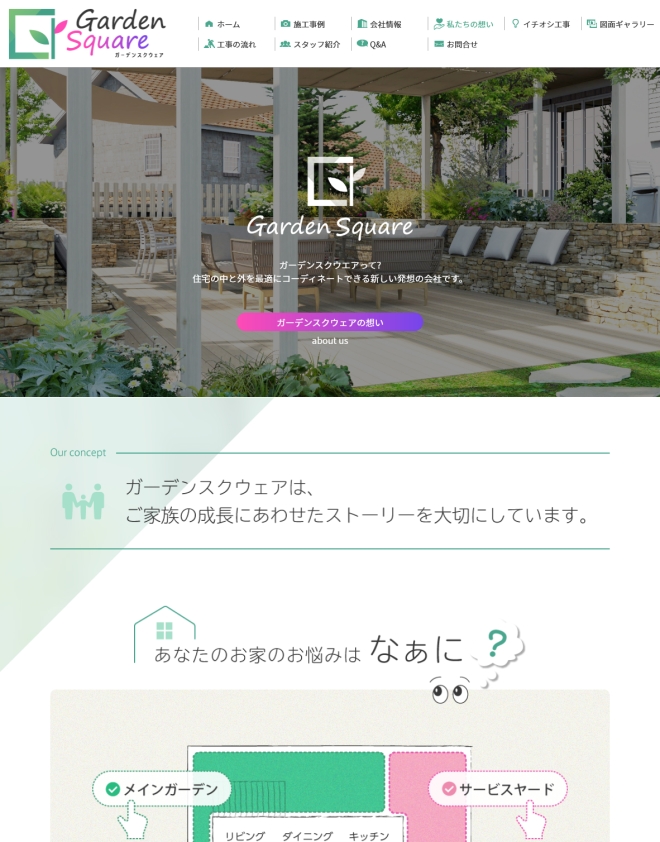This screenshot has width=660, height=842.
Task: Tap the Garden Square header logo
Action: [87, 33]
